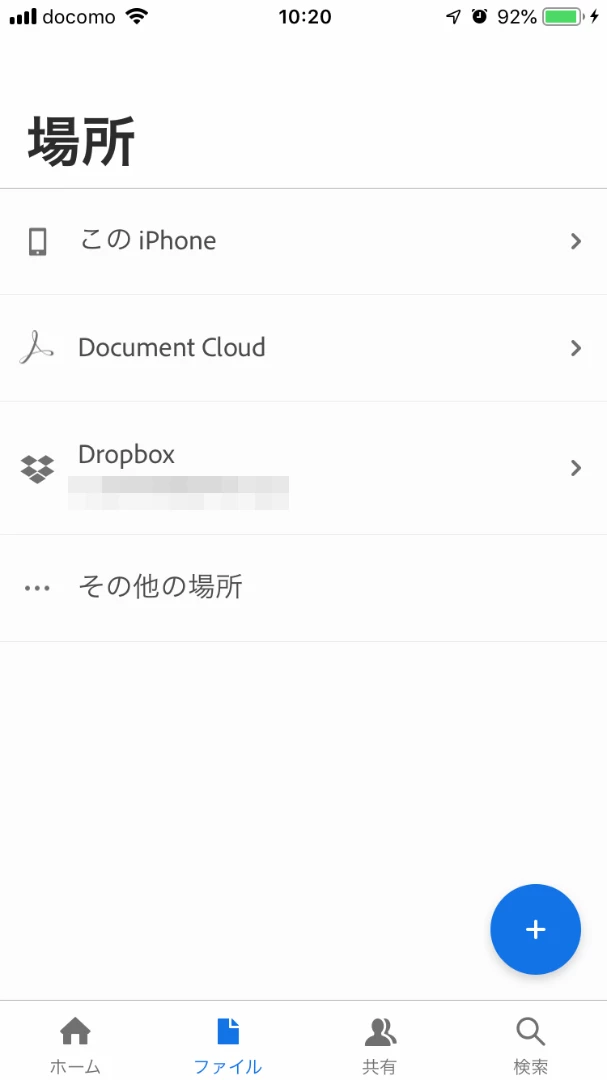607x1080 pixels.
Task: Tap the blue plus button
Action: 535,929
